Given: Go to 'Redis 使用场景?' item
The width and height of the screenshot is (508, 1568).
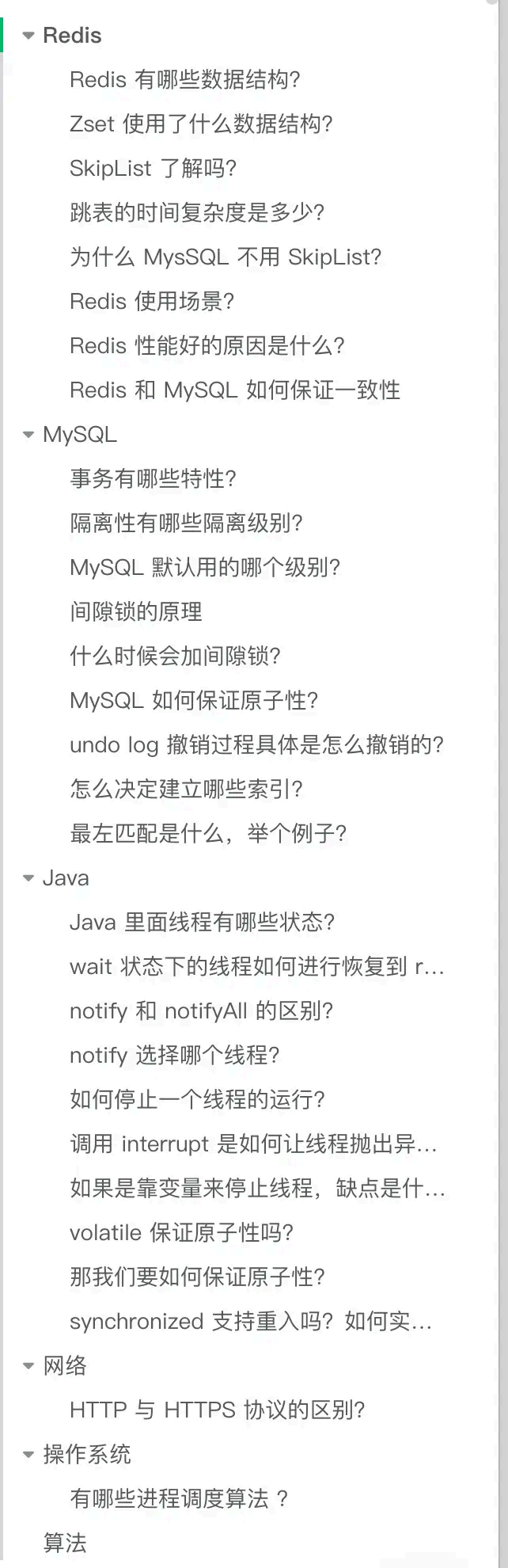Looking at the screenshot, I should click(x=152, y=302).
